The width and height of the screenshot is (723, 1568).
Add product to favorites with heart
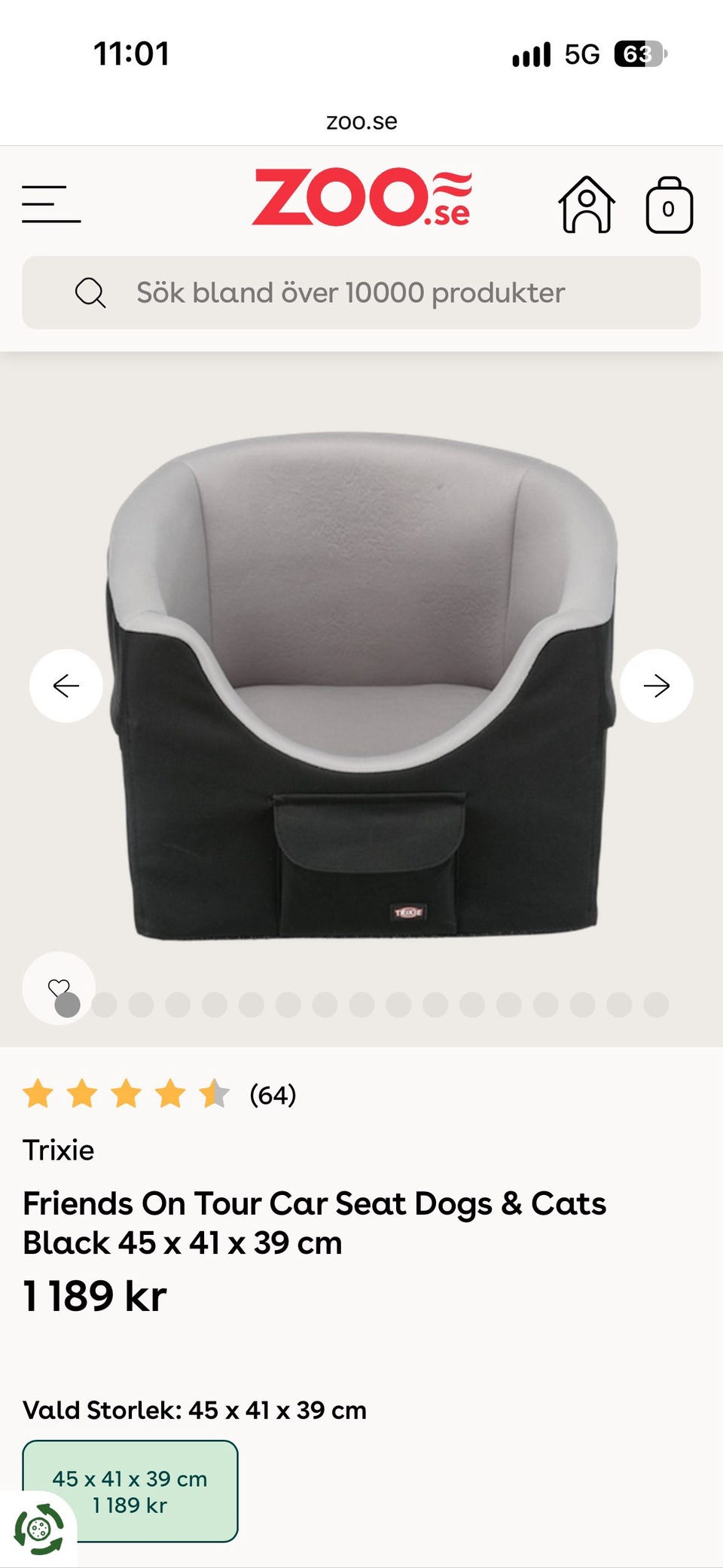[59, 988]
